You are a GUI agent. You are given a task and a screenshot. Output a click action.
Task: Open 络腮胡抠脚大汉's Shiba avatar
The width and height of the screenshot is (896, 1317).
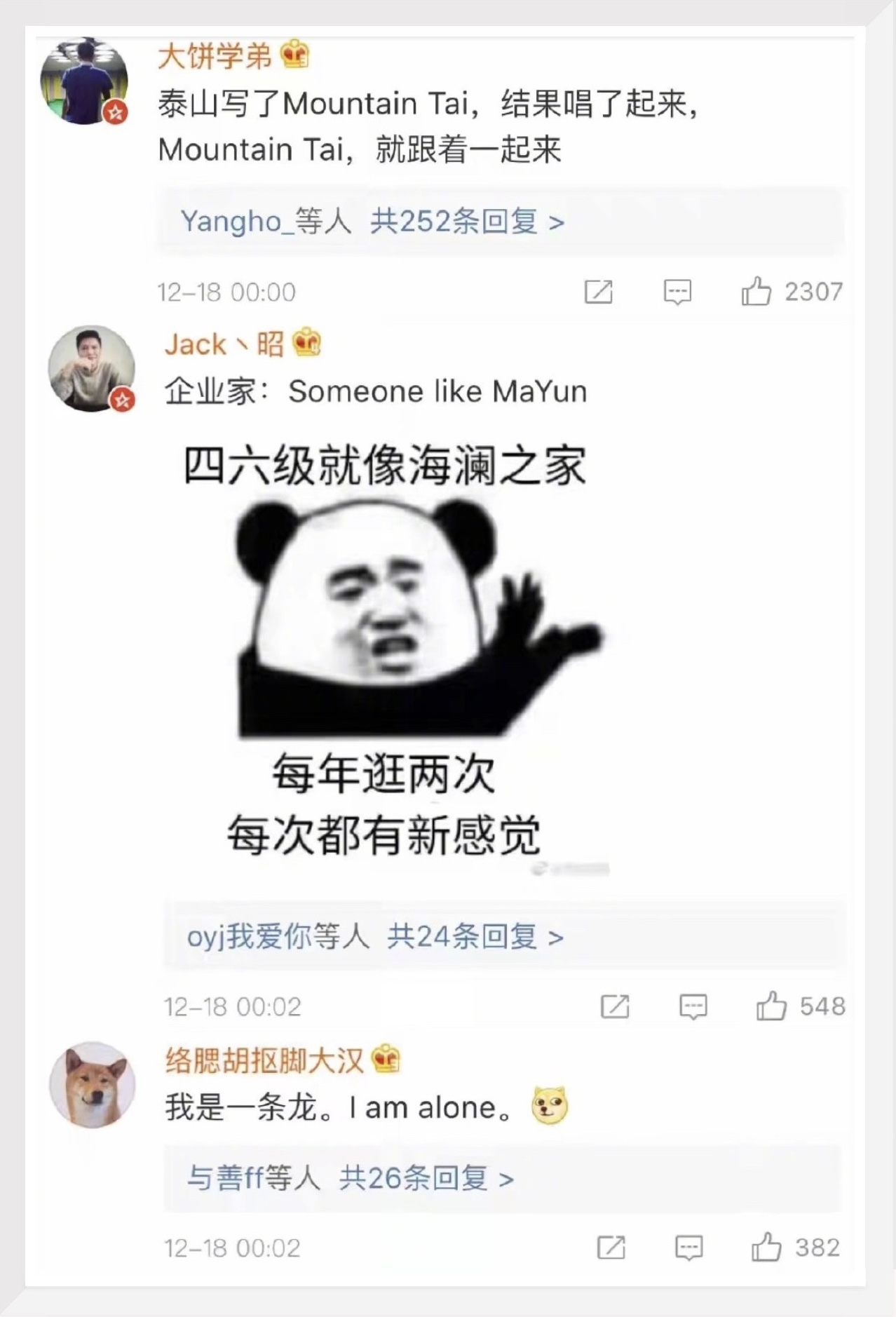(x=92, y=1084)
